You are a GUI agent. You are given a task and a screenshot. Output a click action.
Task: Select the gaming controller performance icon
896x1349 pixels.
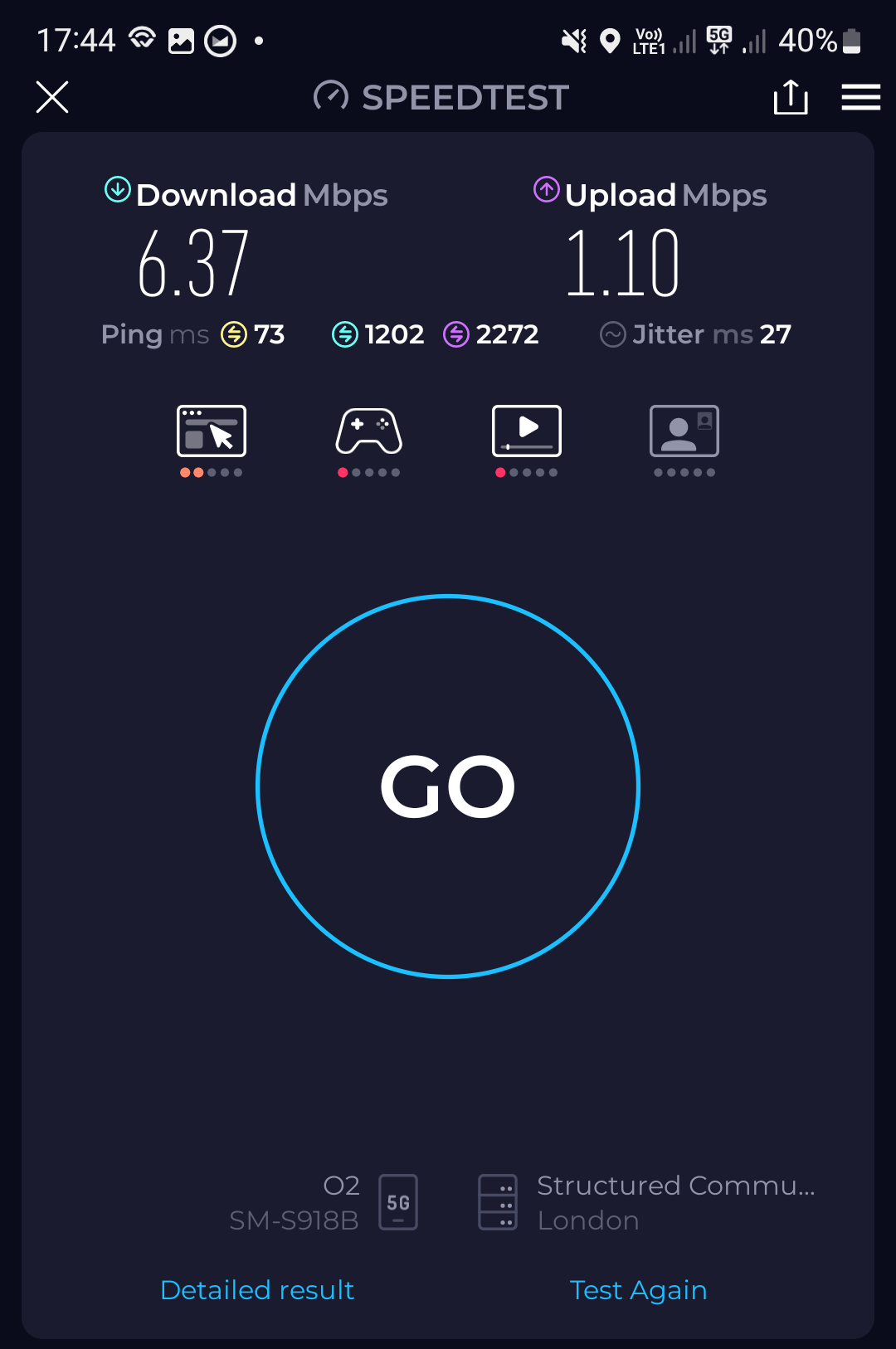point(368,431)
